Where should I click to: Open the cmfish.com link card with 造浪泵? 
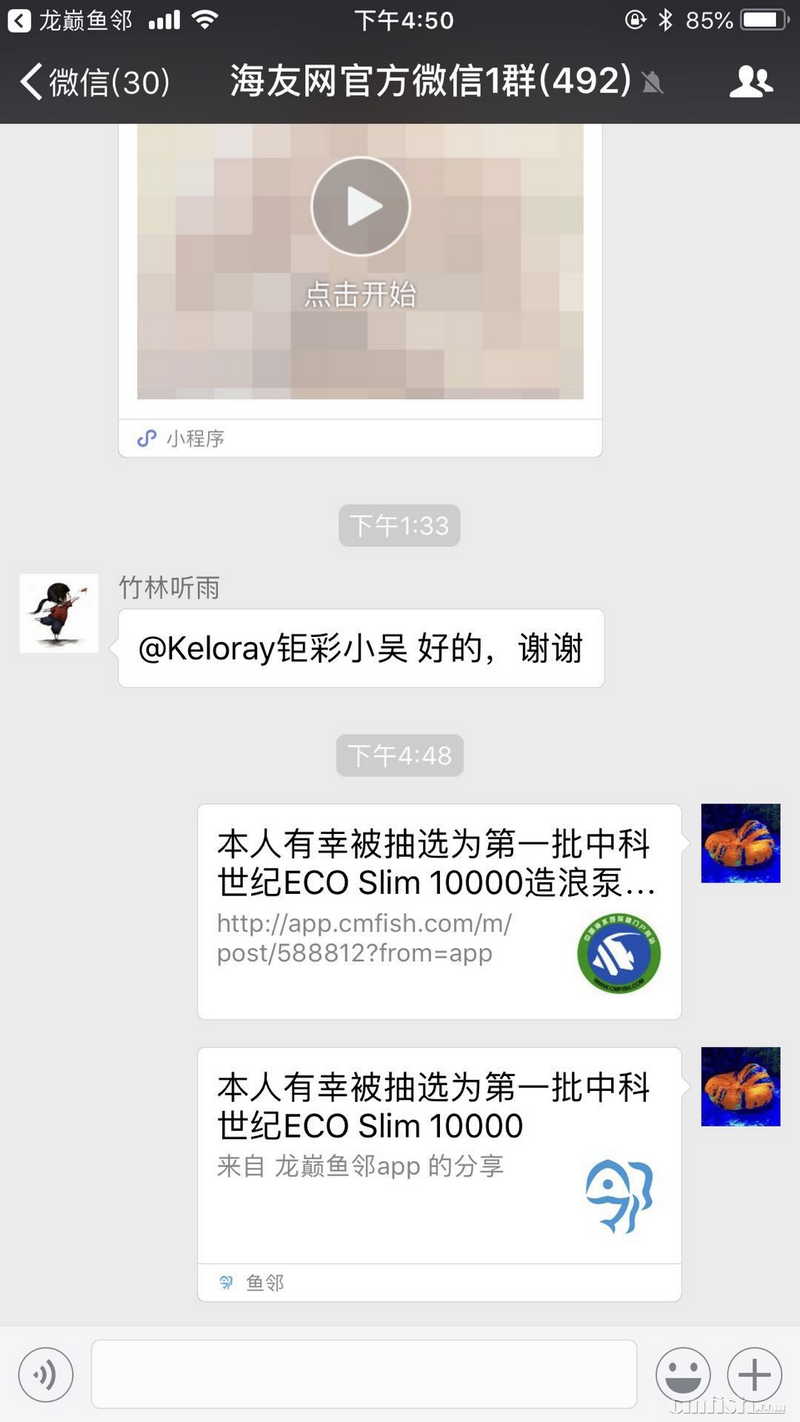(x=439, y=911)
